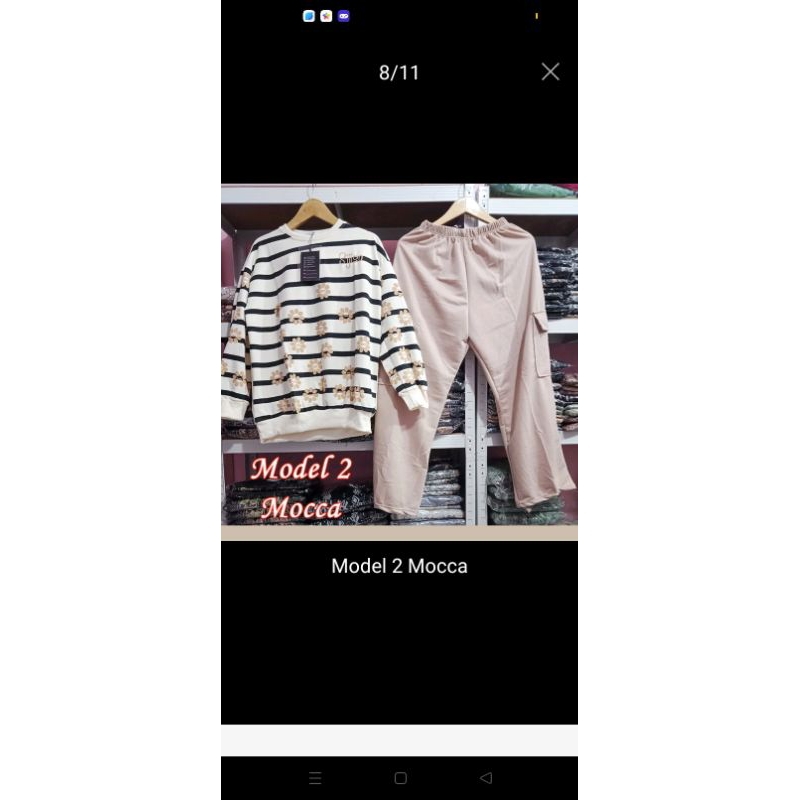The width and height of the screenshot is (800, 800).
Task: Close the image viewer
Action: click(x=550, y=72)
